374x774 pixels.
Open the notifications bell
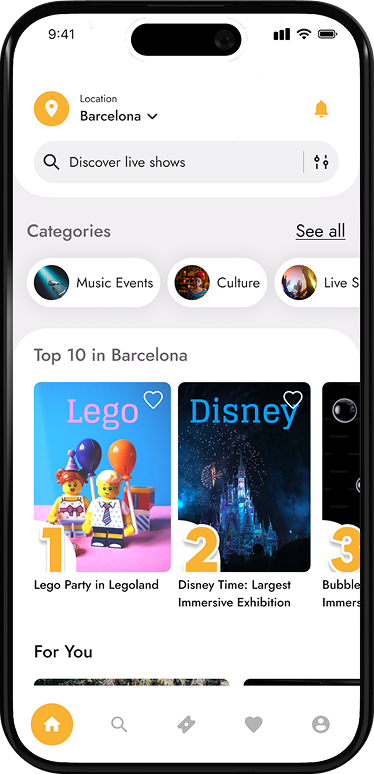[x=321, y=109]
